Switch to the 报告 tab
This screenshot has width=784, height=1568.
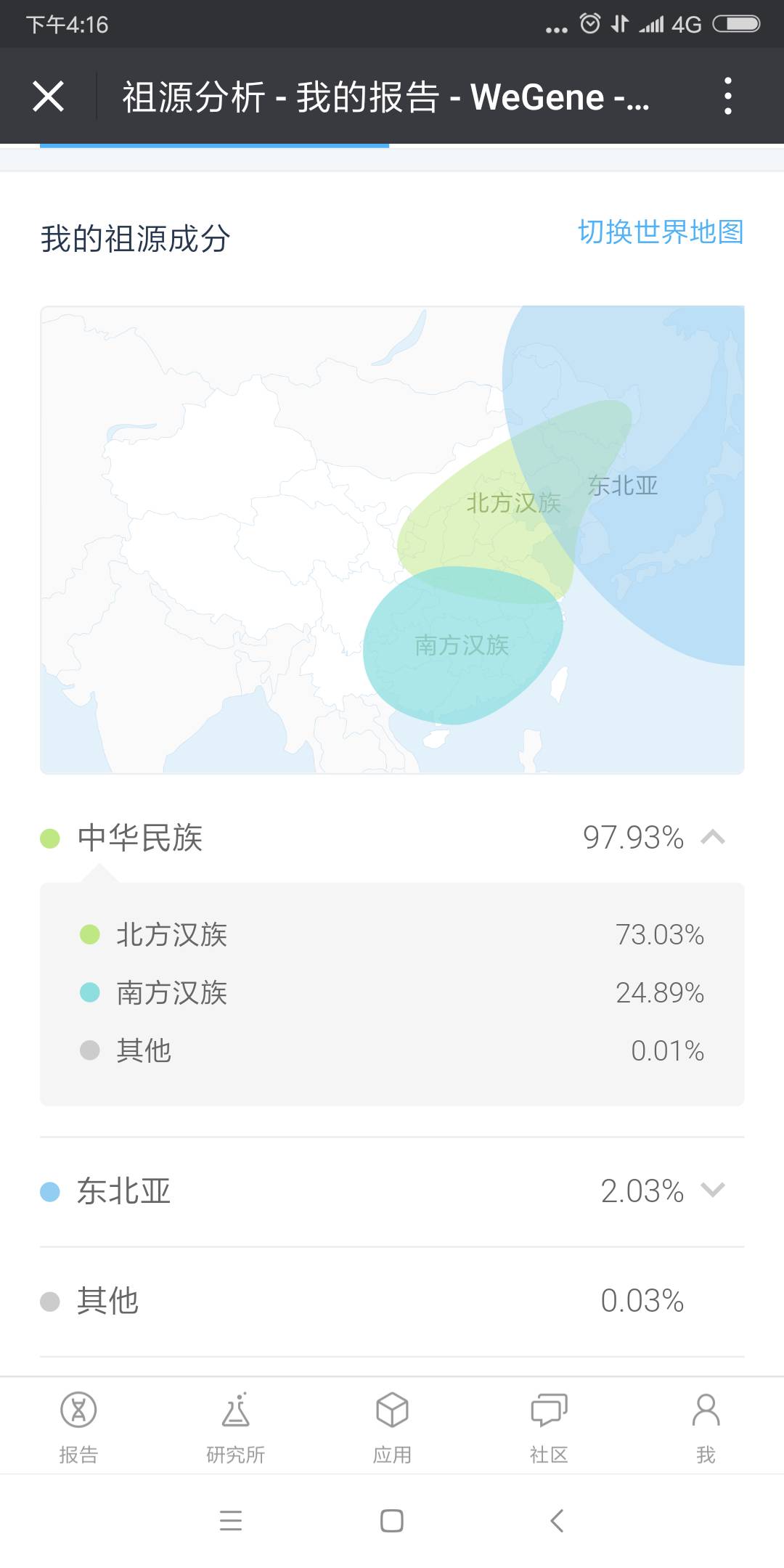tap(78, 1427)
